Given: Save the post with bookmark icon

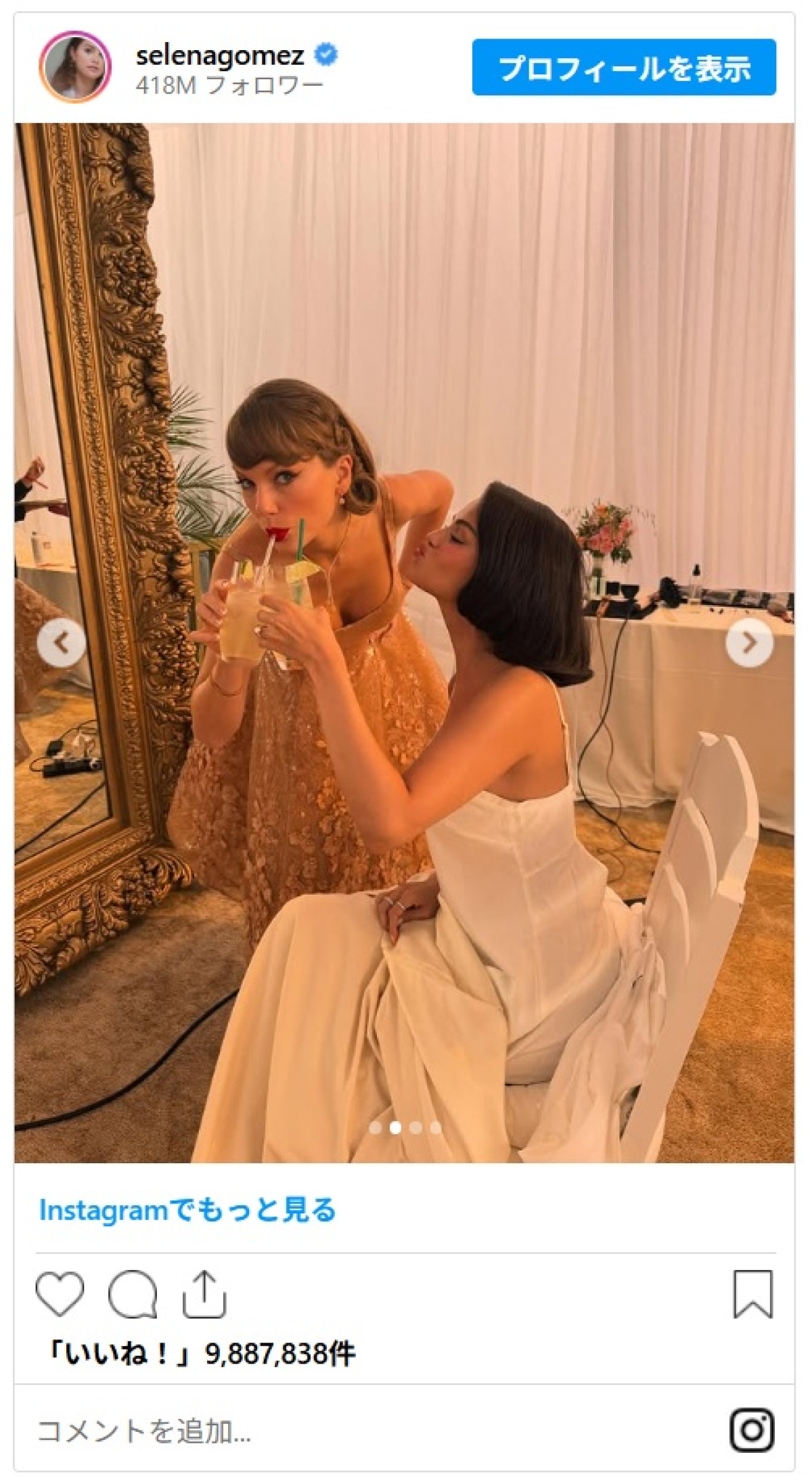Looking at the screenshot, I should click(x=752, y=1294).
